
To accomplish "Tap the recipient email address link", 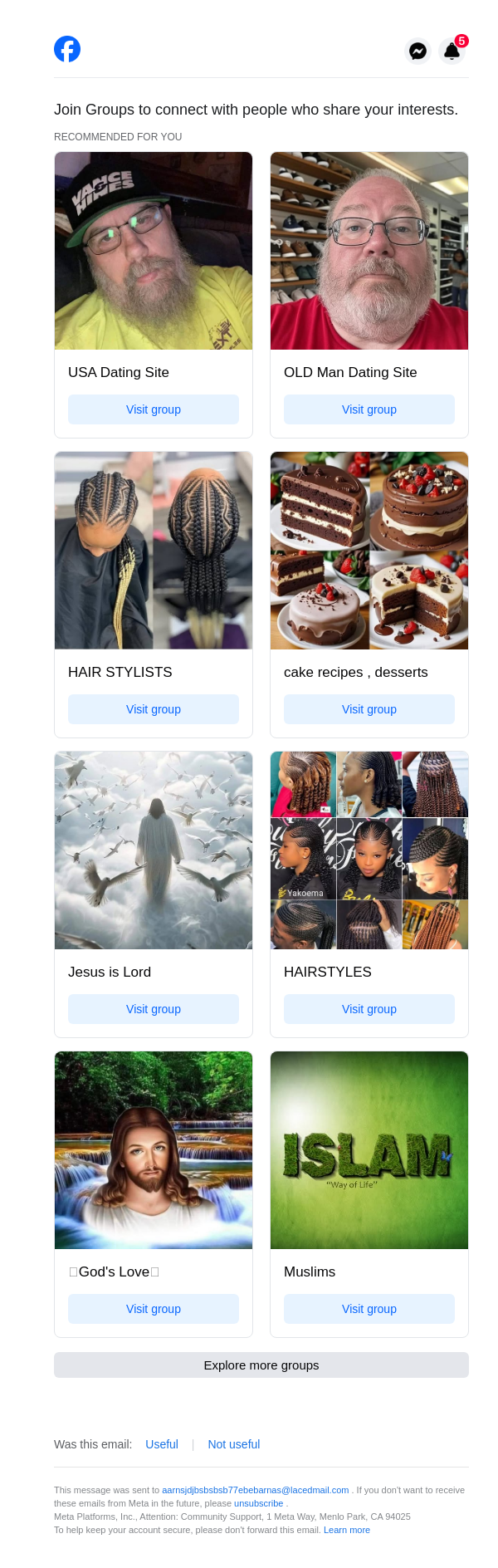I will 255,1490.
